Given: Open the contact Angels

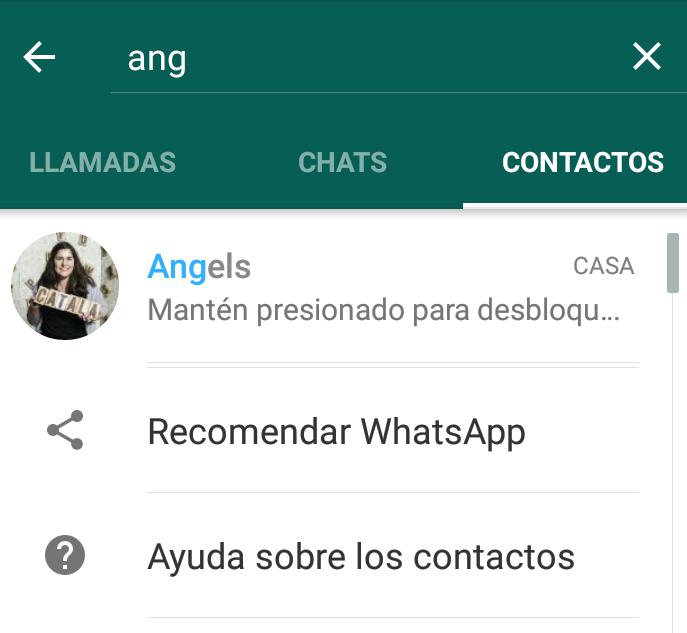Looking at the screenshot, I should click(390, 287).
